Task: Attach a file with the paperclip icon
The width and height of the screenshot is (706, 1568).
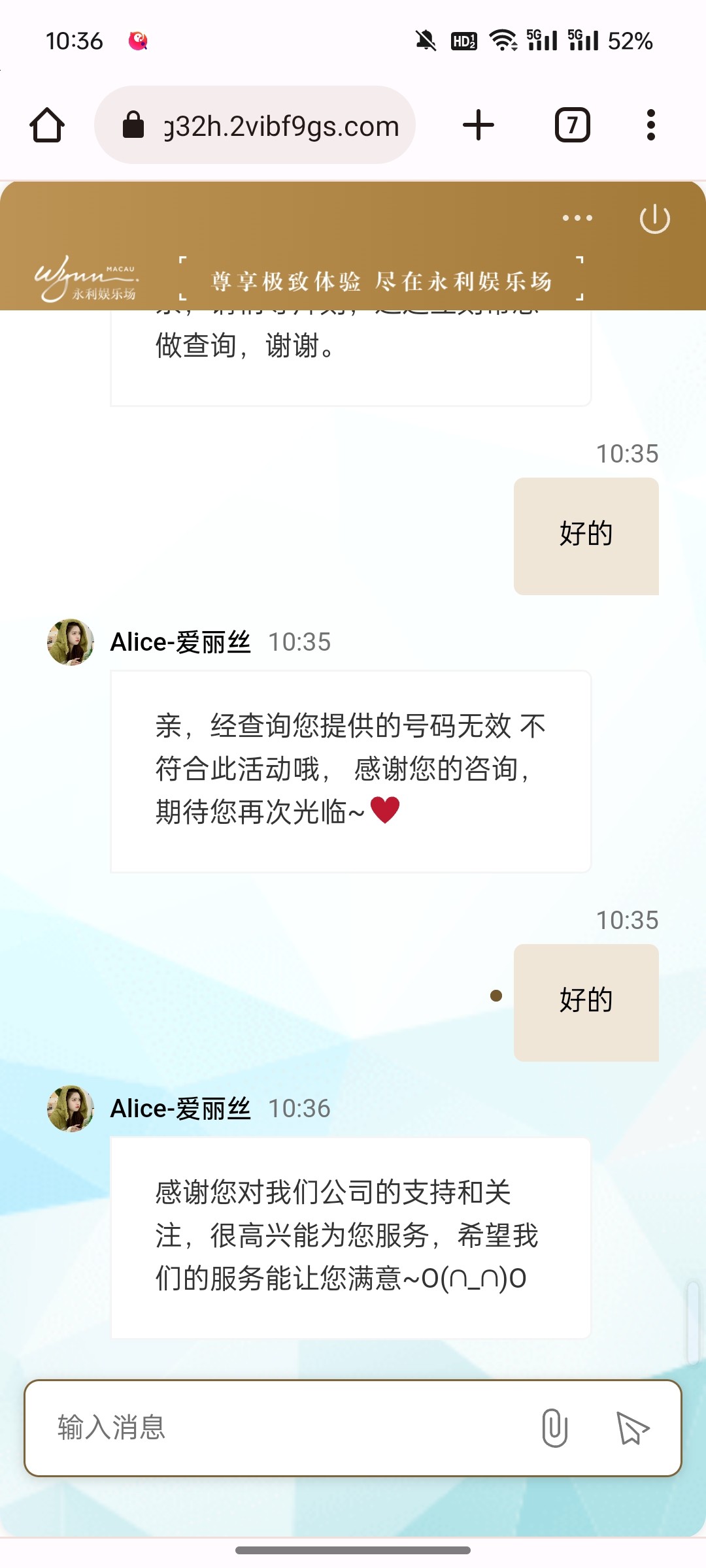Action: point(554,1428)
